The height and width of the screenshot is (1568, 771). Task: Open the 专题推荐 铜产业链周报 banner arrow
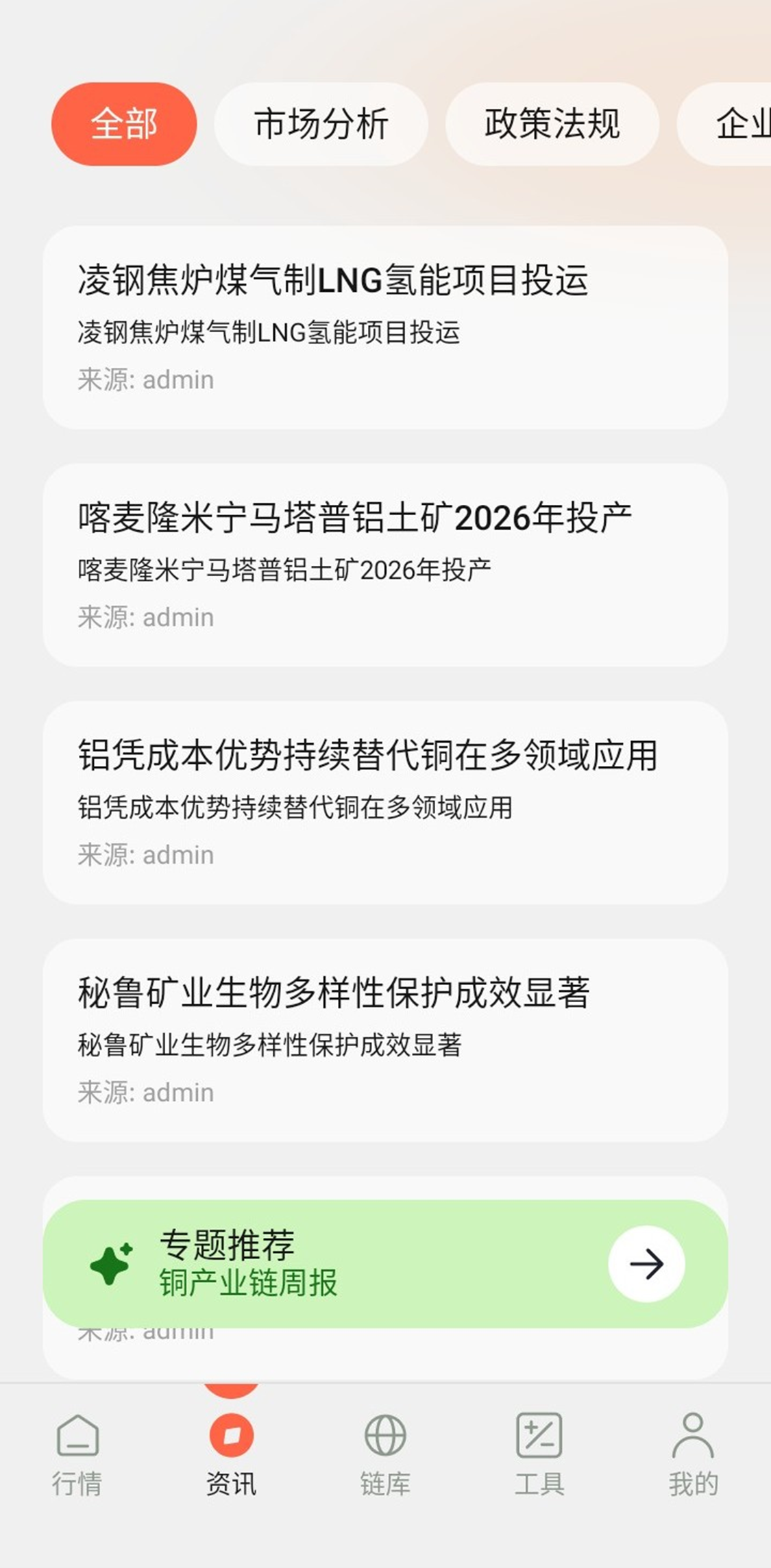pyautogui.click(x=646, y=1264)
